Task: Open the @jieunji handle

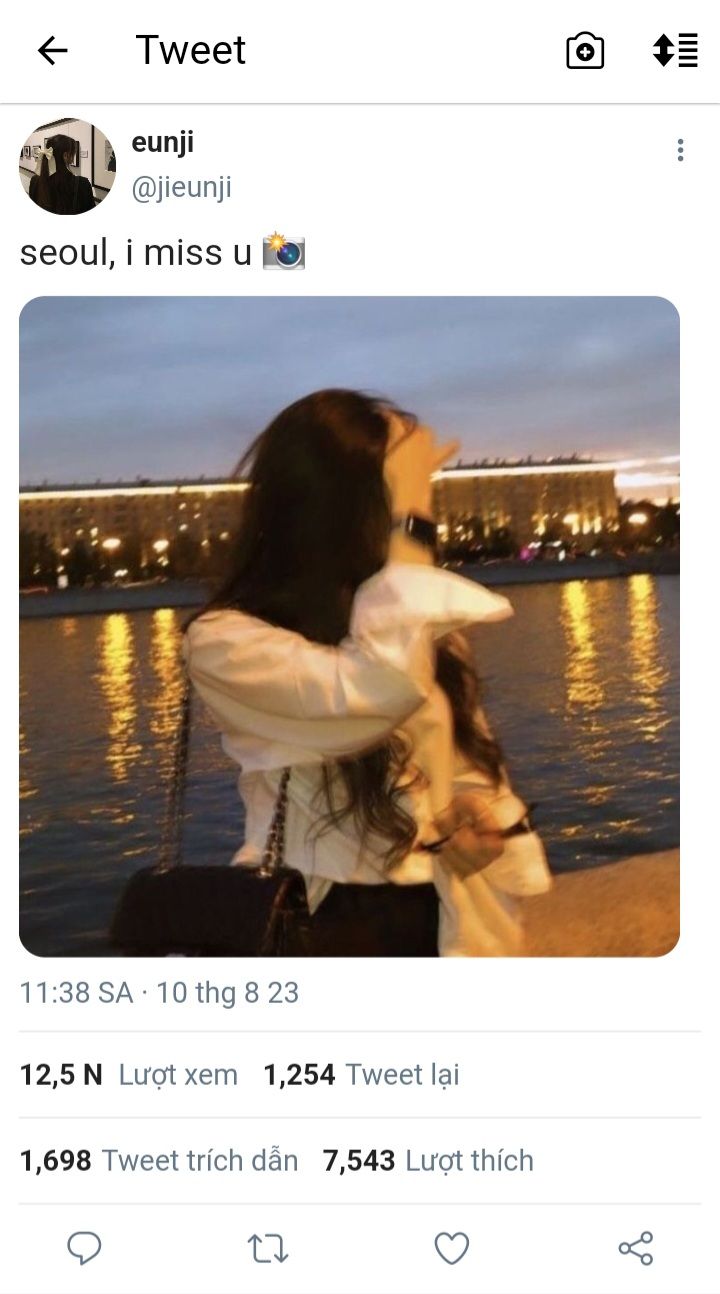Action: (181, 187)
